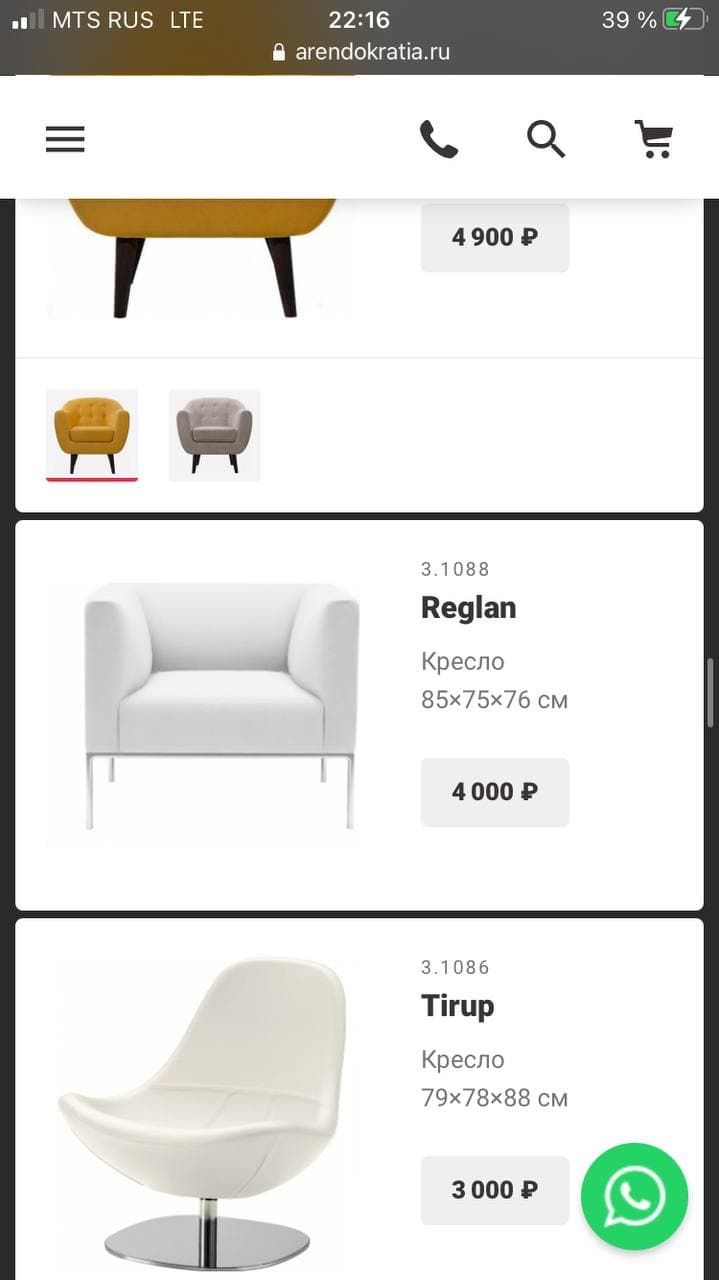Screen dimensions: 719x1280
Task: Select the grey armchair color variant
Action: [x=214, y=435]
